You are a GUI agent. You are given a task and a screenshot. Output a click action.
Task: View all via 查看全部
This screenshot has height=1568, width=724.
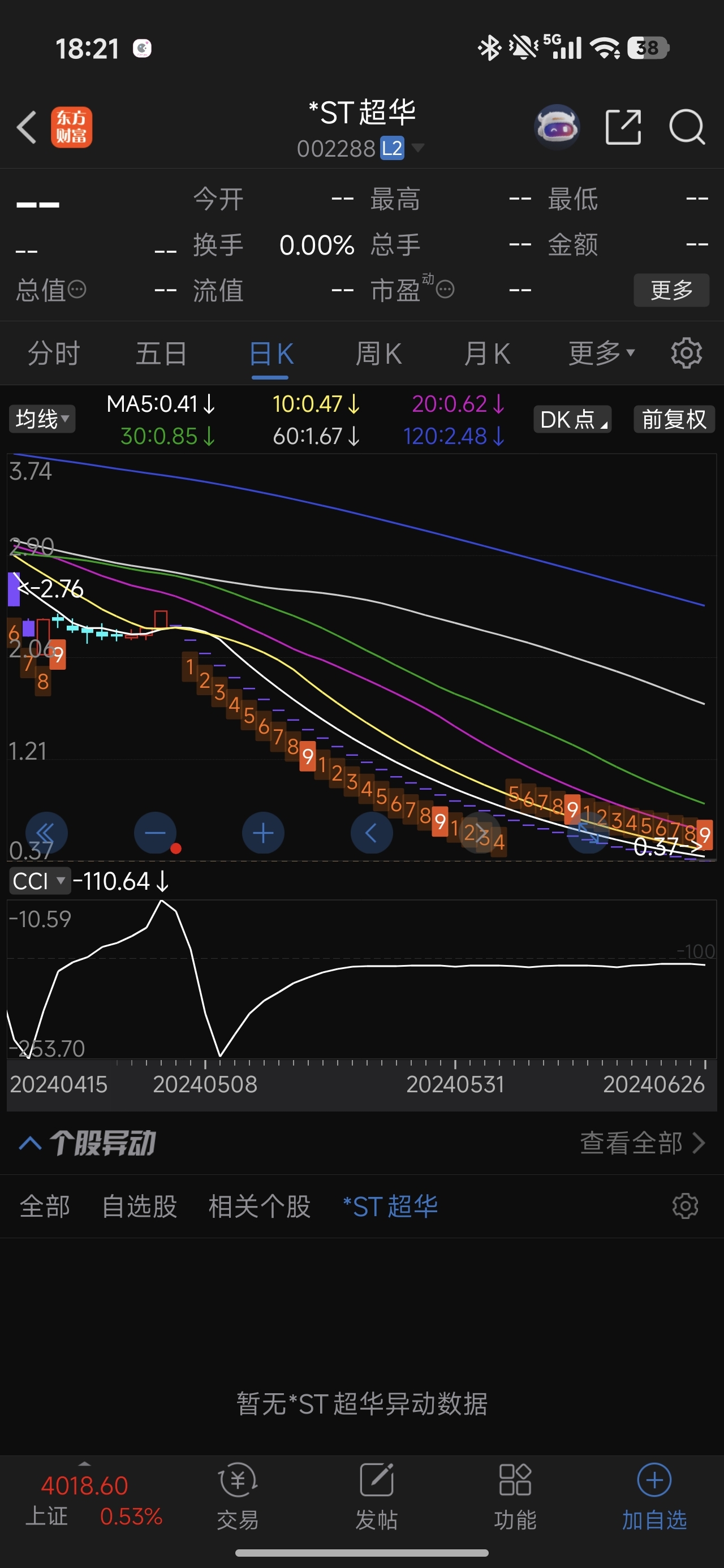click(642, 1143)
